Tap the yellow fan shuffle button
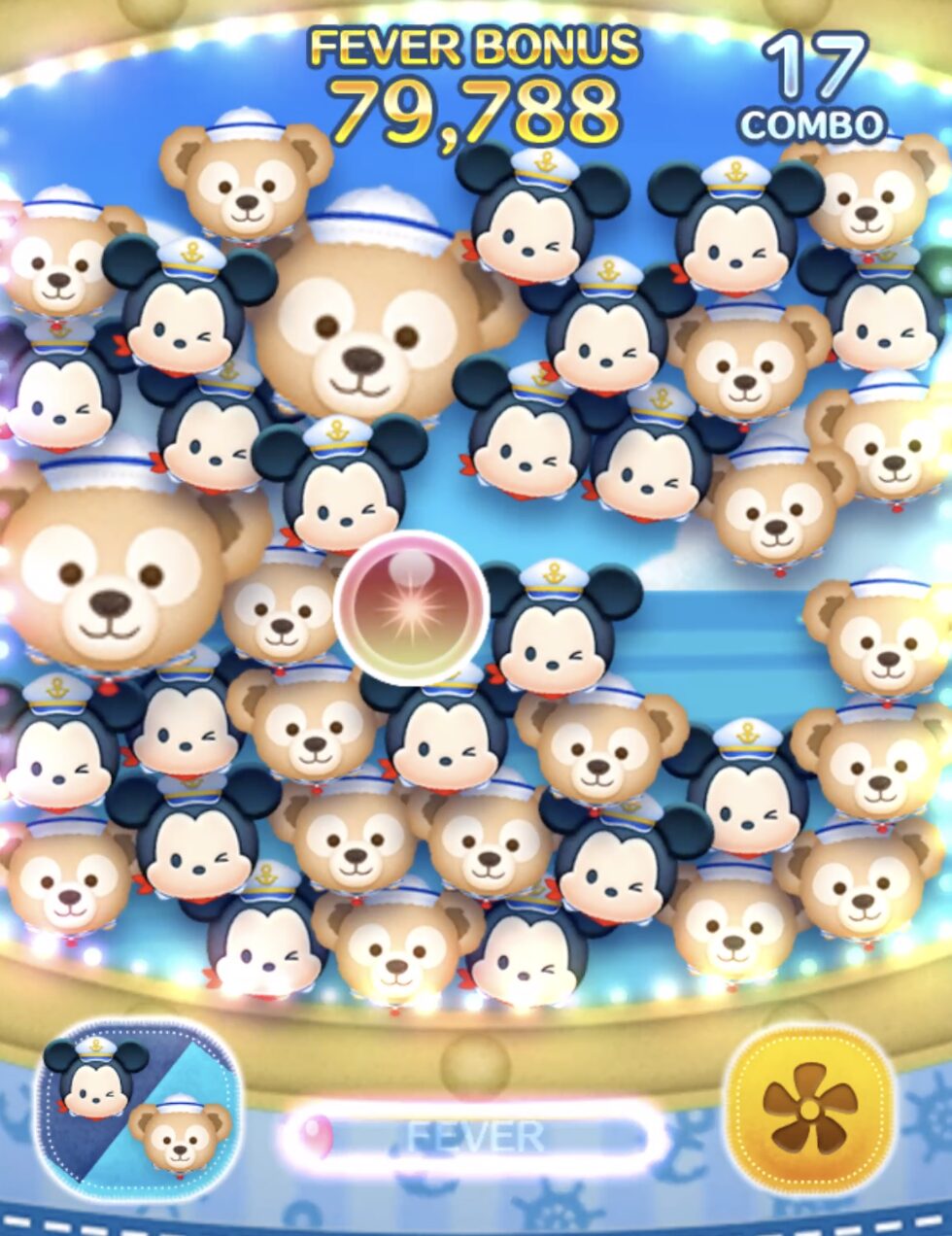 click(809, 1107)
